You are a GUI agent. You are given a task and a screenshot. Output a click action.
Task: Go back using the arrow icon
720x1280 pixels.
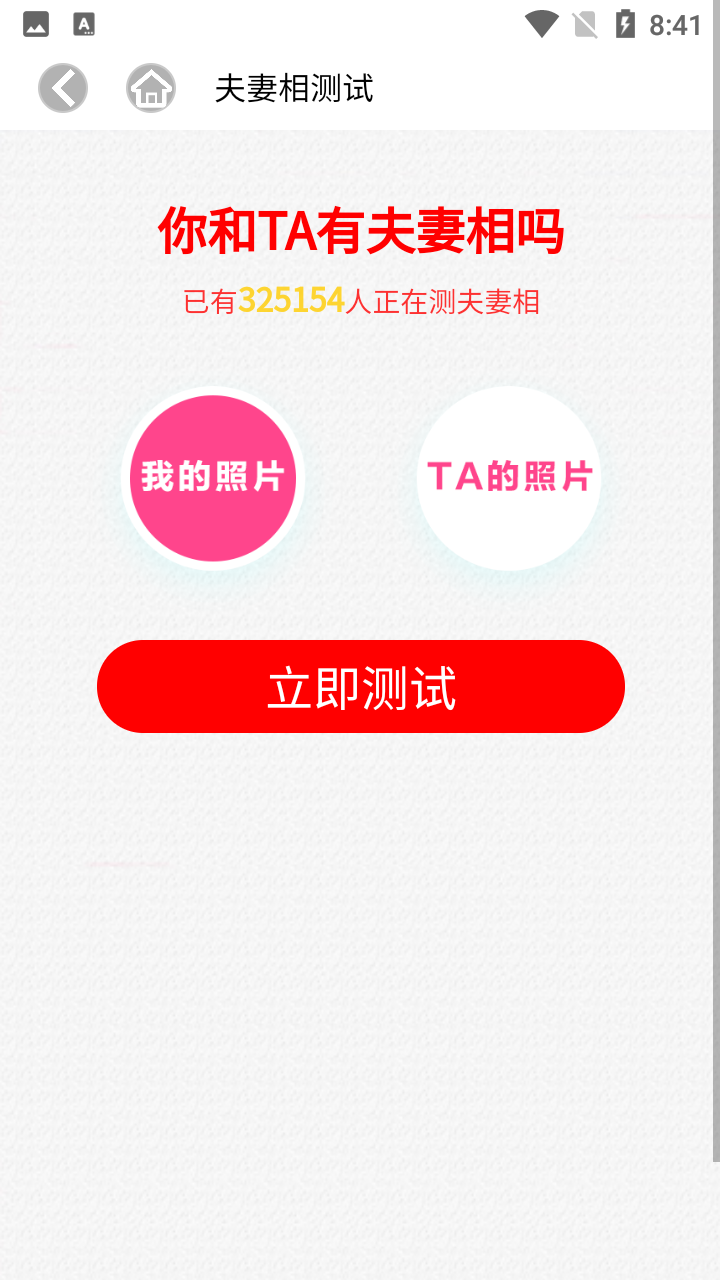click(x=63, y=88)
